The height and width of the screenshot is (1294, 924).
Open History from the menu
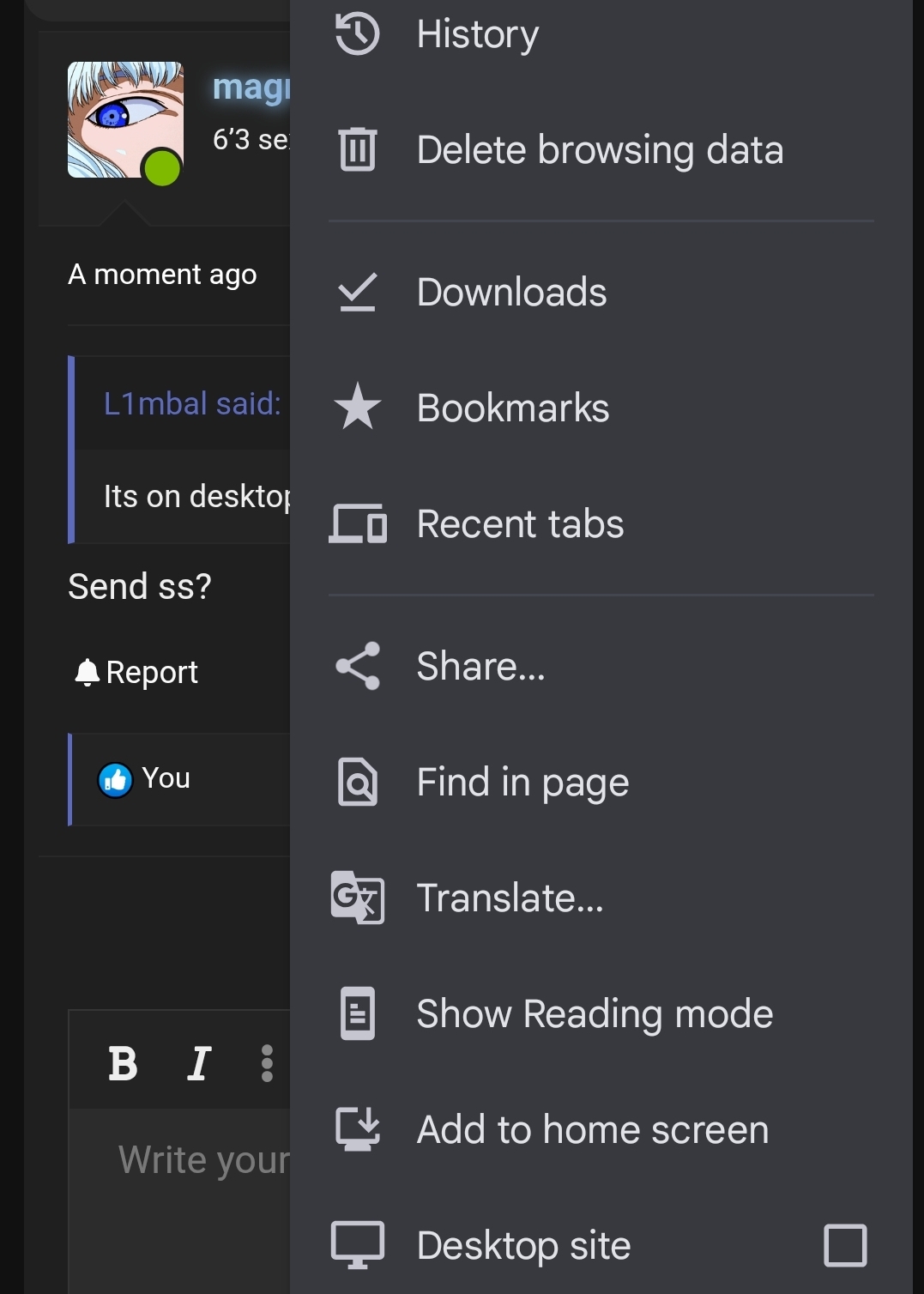point(476,33)
